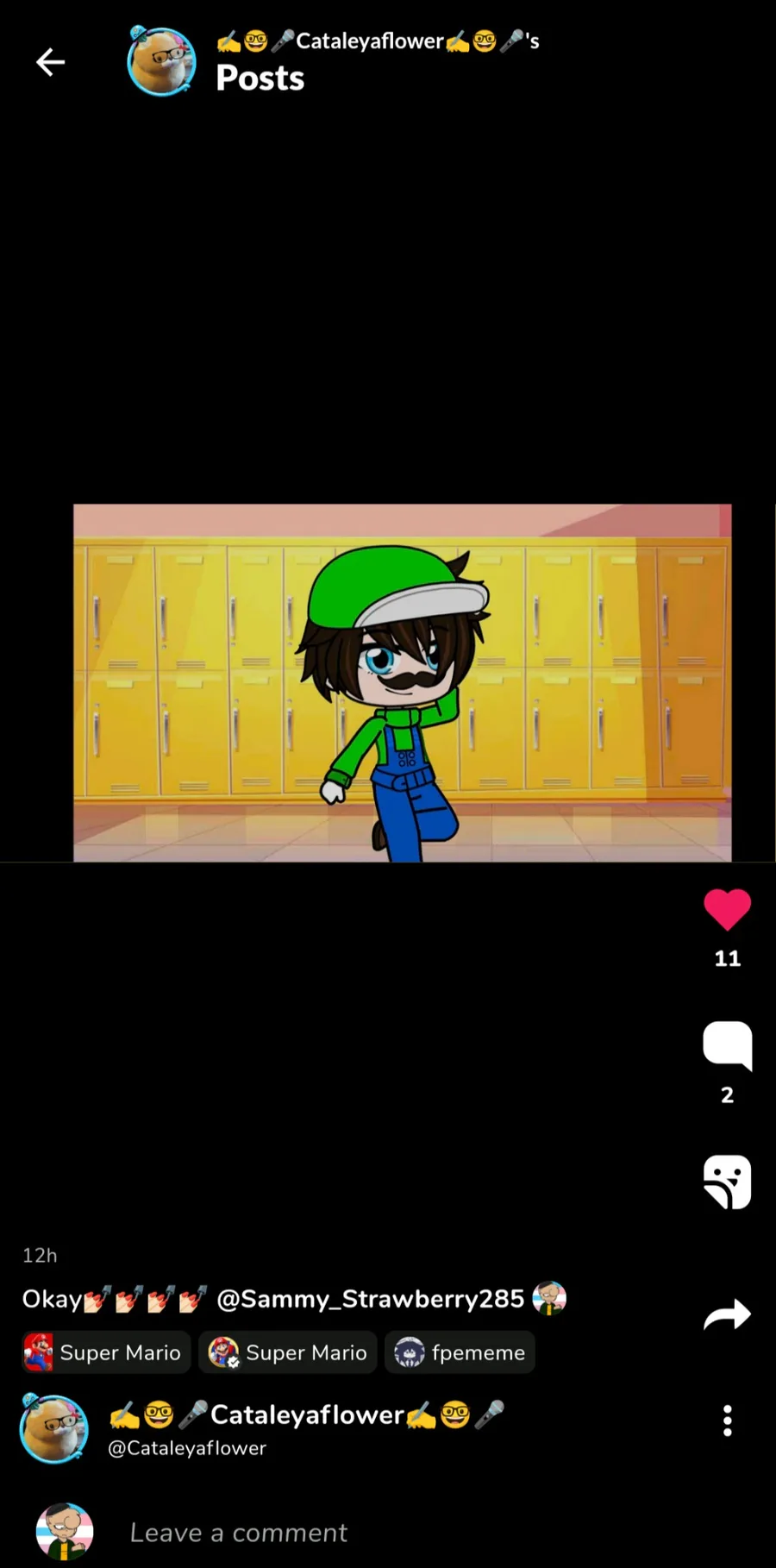Share this post using the arrow
Screen dimensions: 776x1568
727,1314
